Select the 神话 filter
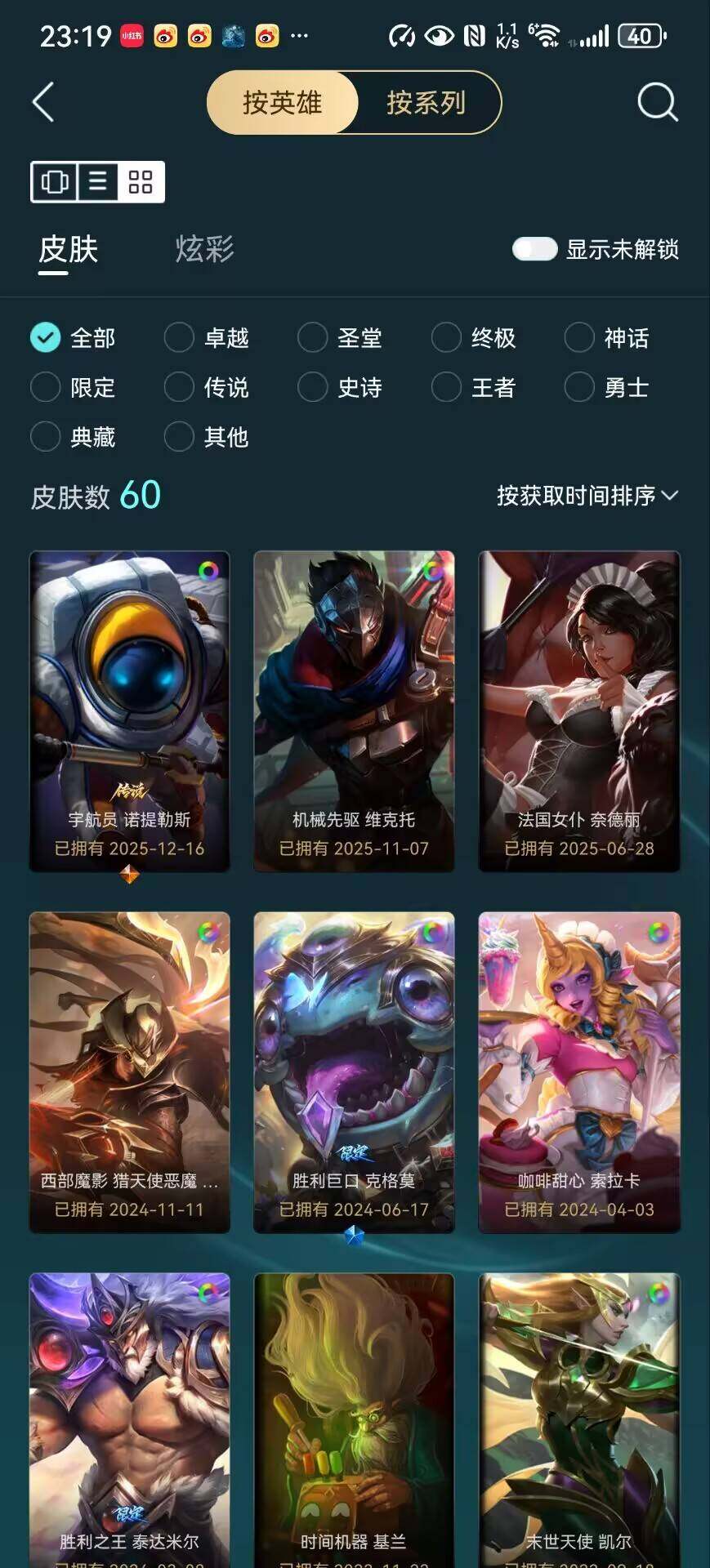The width and height of the screenshot is (710, 1568). tap(607, 337)
